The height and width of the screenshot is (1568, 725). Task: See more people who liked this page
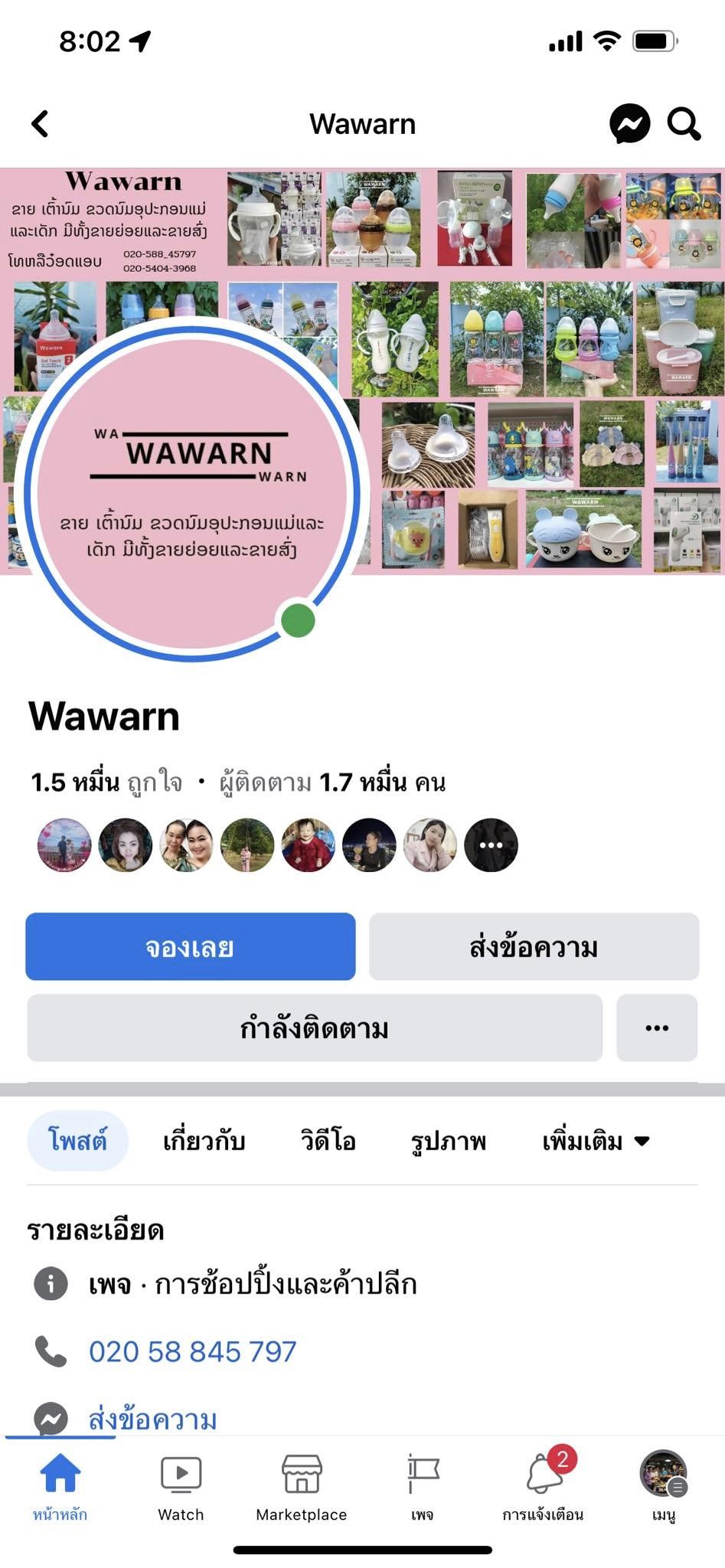(x=491, y=845)
